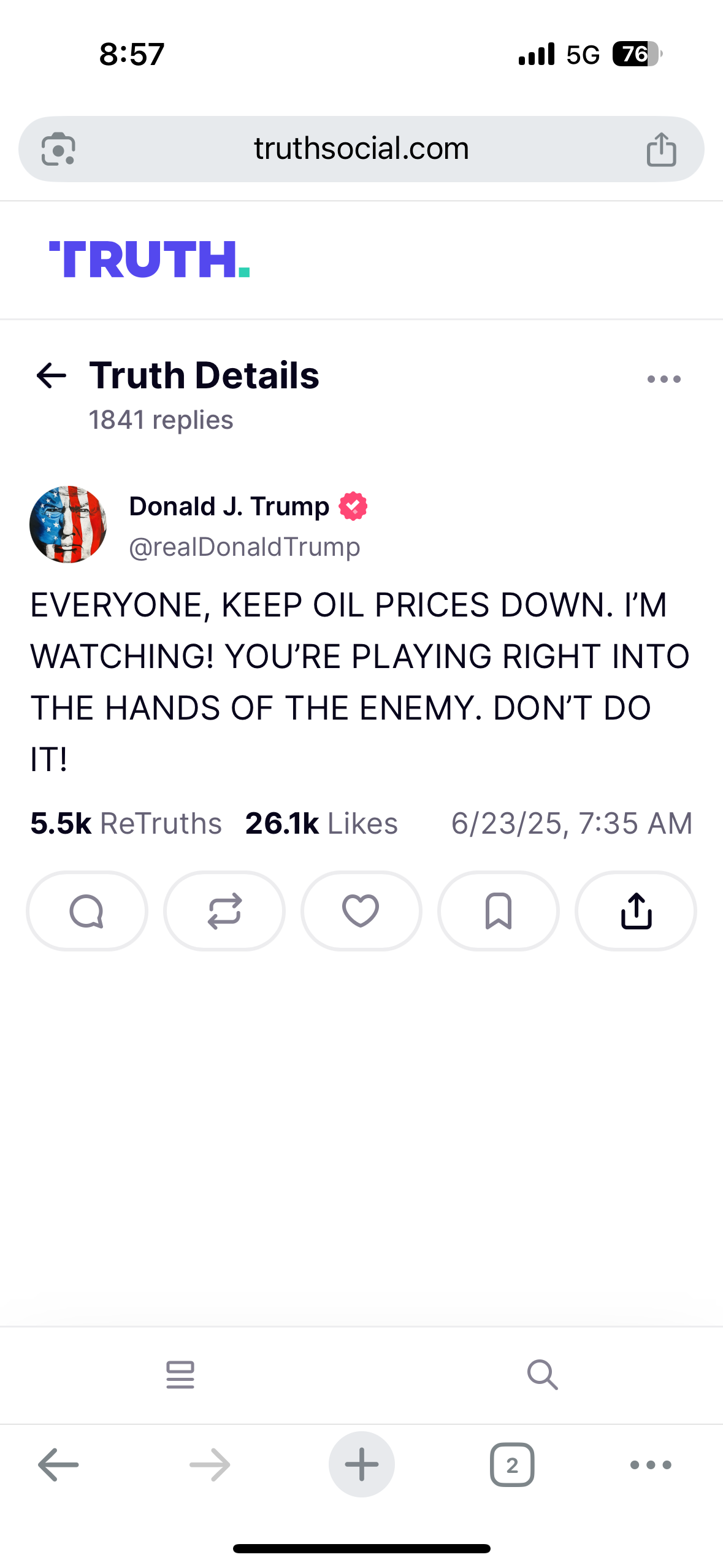Like the oil prices post
This screenshot has height=1568, width=723.
click(x=361, y=911)
